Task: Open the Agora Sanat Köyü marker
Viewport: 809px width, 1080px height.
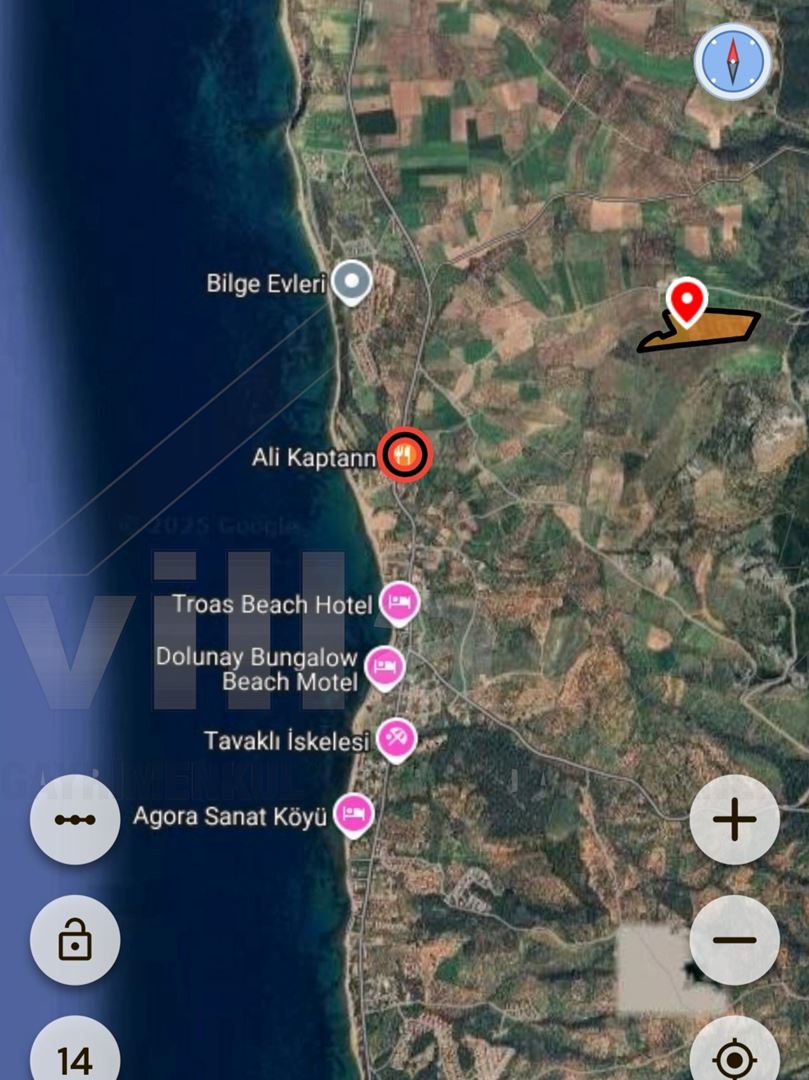Action: coord(353,815)
